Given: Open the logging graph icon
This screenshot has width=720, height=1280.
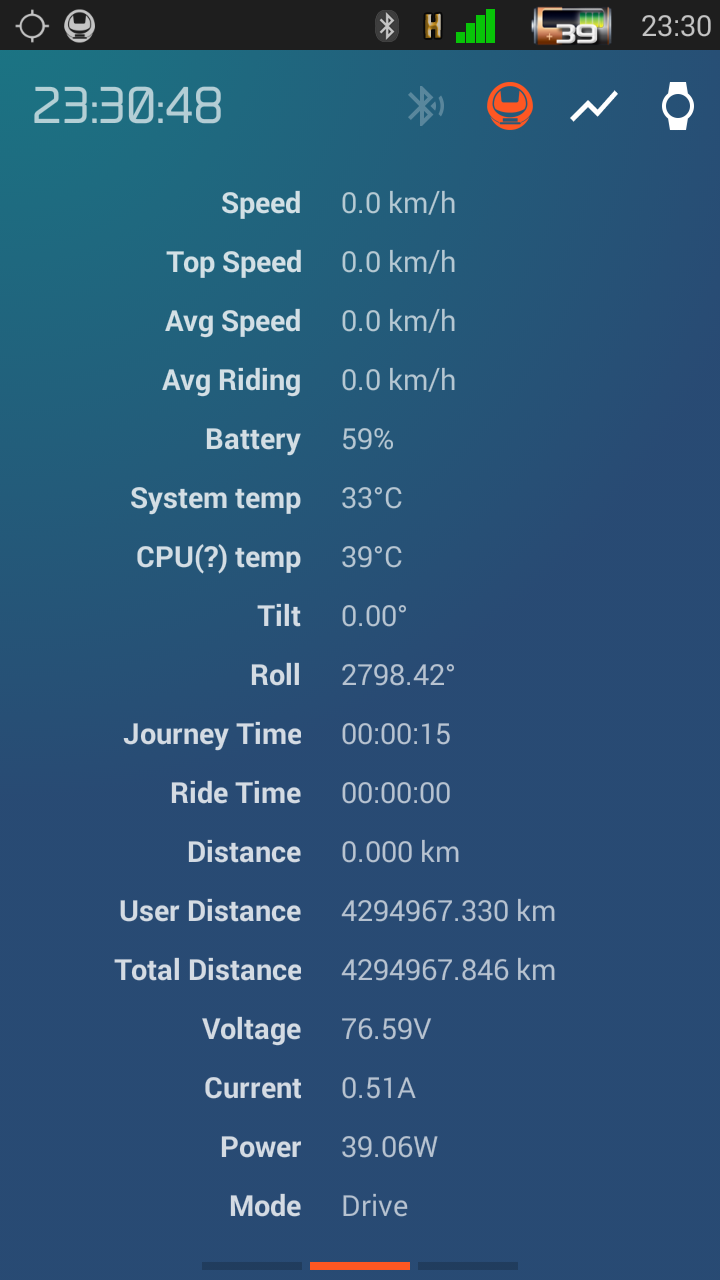Looking at the screenshot, I should [594, 106].
